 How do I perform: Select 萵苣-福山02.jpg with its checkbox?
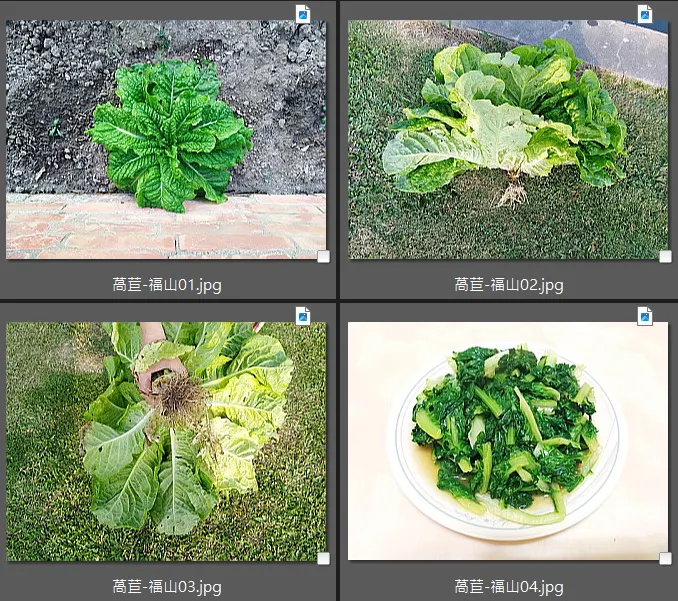(665, 257)
